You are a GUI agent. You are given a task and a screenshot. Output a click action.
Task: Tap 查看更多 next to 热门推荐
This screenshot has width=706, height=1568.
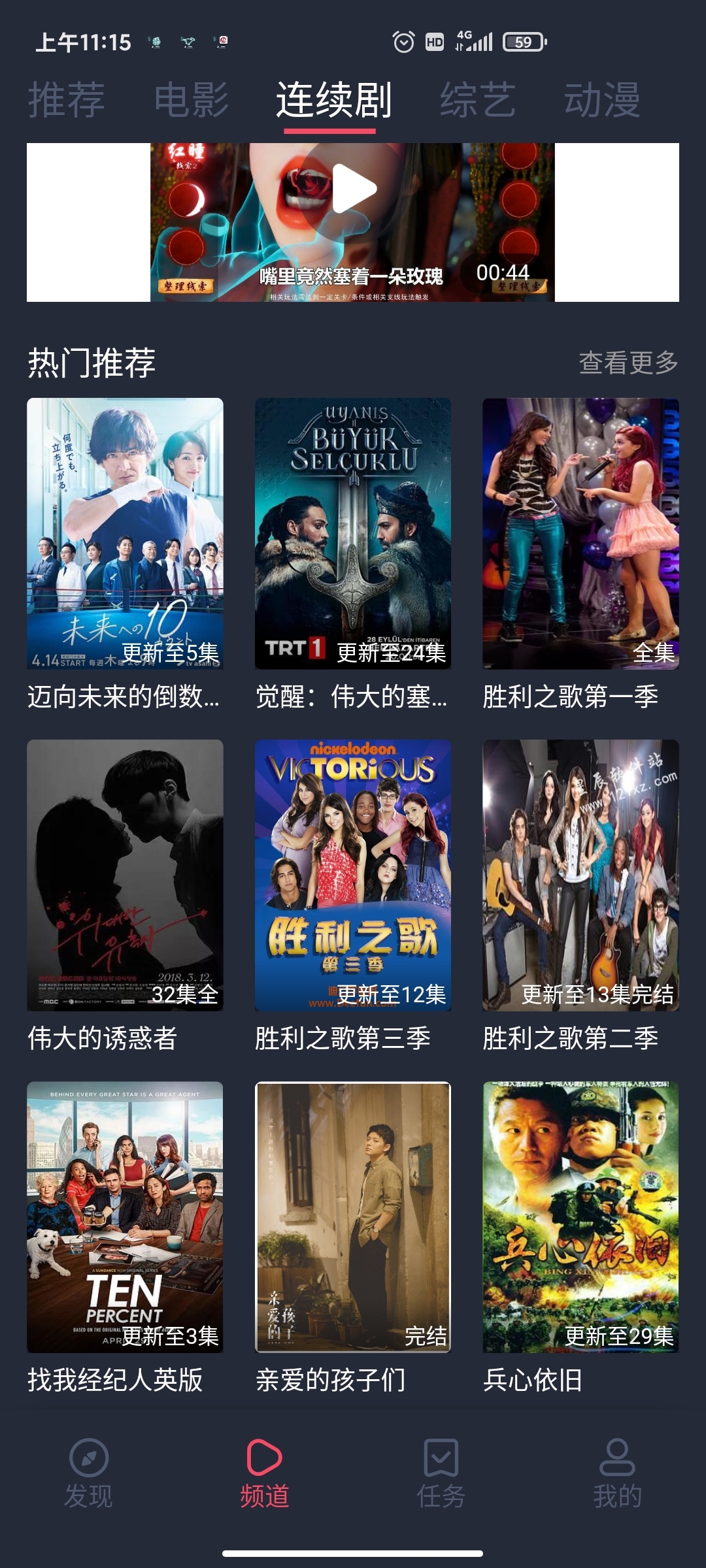pos(628,363)
